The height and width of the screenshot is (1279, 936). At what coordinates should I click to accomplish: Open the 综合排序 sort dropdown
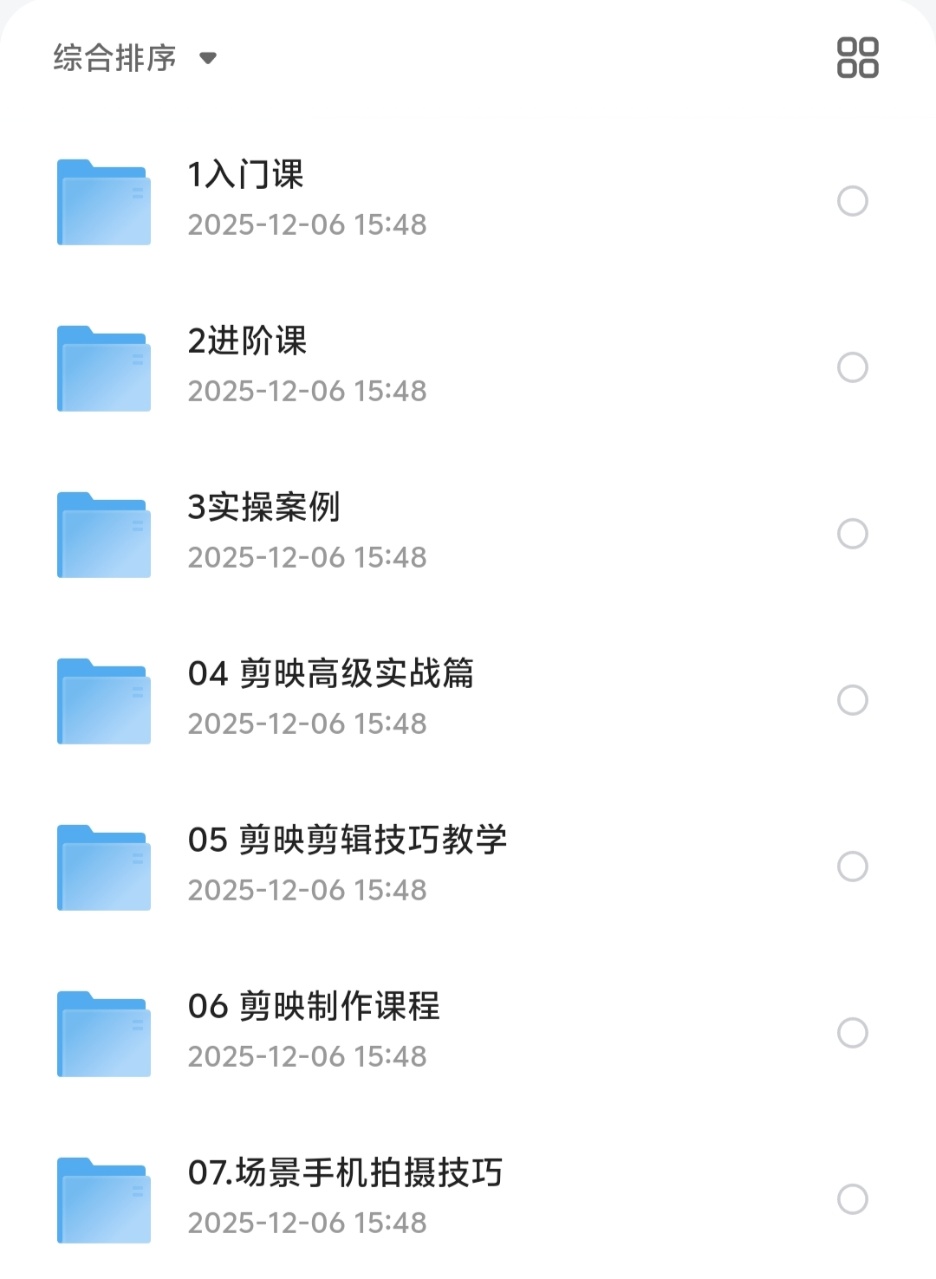click(135, 58)
